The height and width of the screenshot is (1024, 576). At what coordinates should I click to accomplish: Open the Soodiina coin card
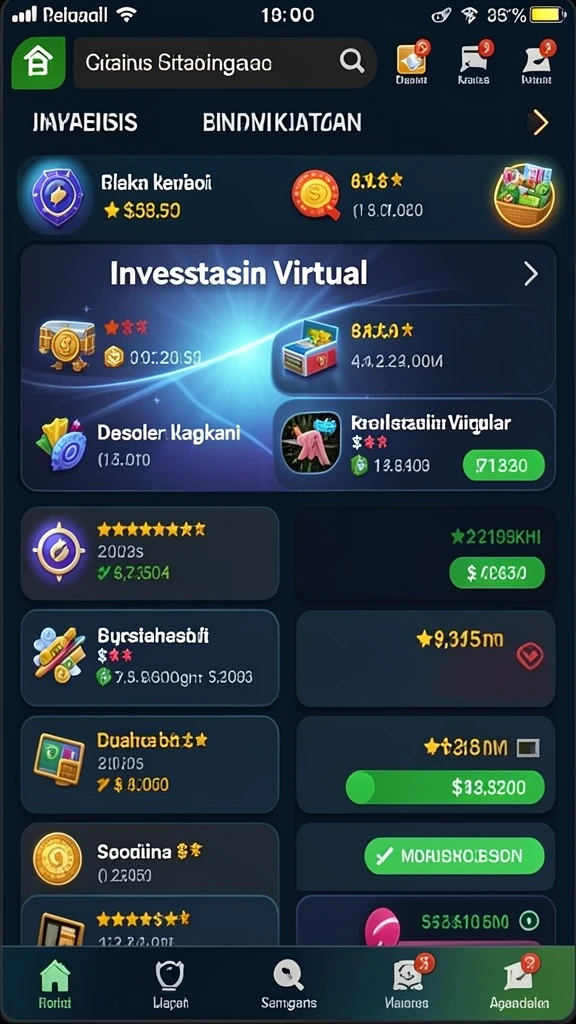point(150,859)
